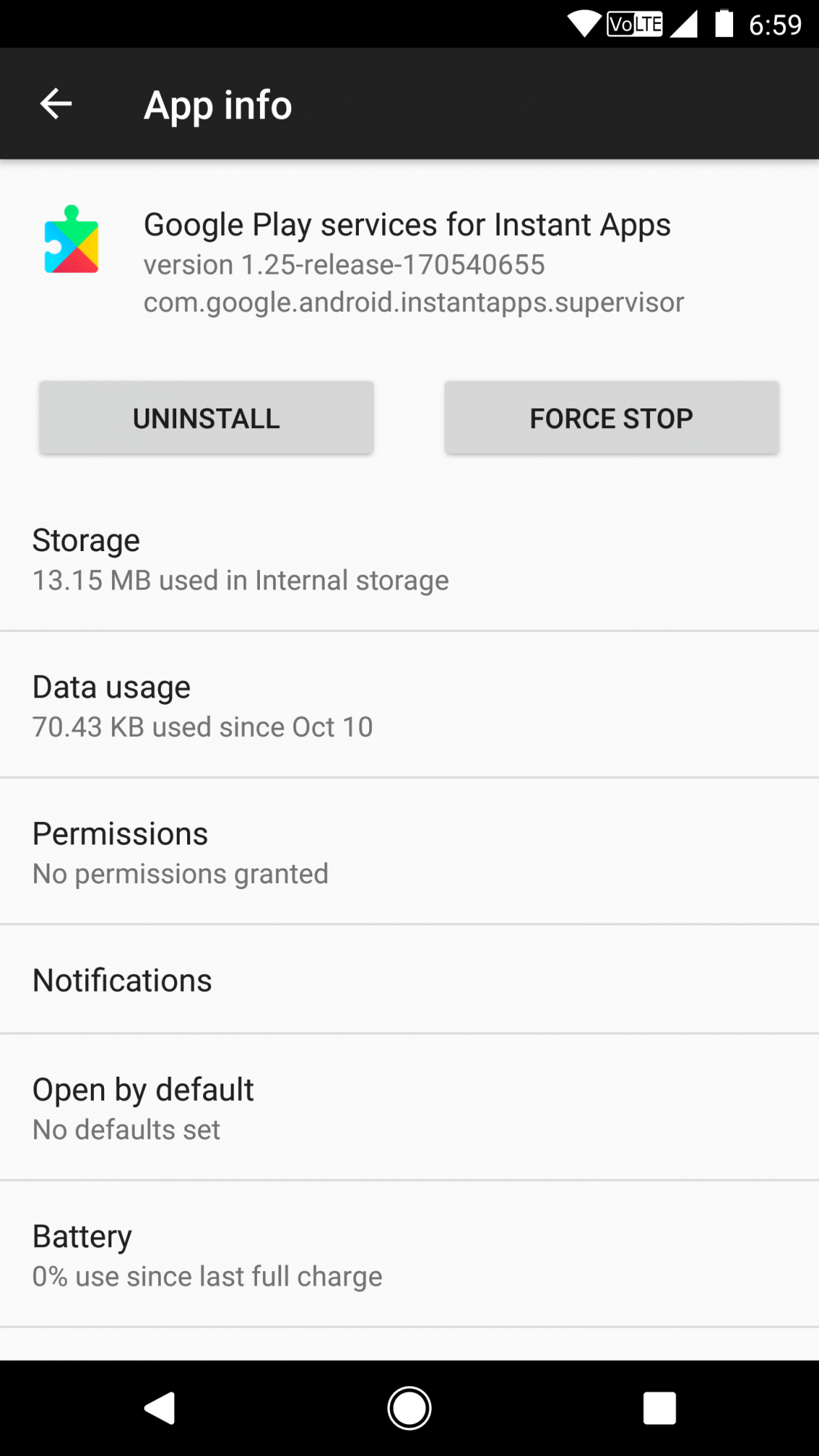Force stop the app
The width and height of the screenshot is (819, 1456).
pyautogui.click(x=612, y=418)
